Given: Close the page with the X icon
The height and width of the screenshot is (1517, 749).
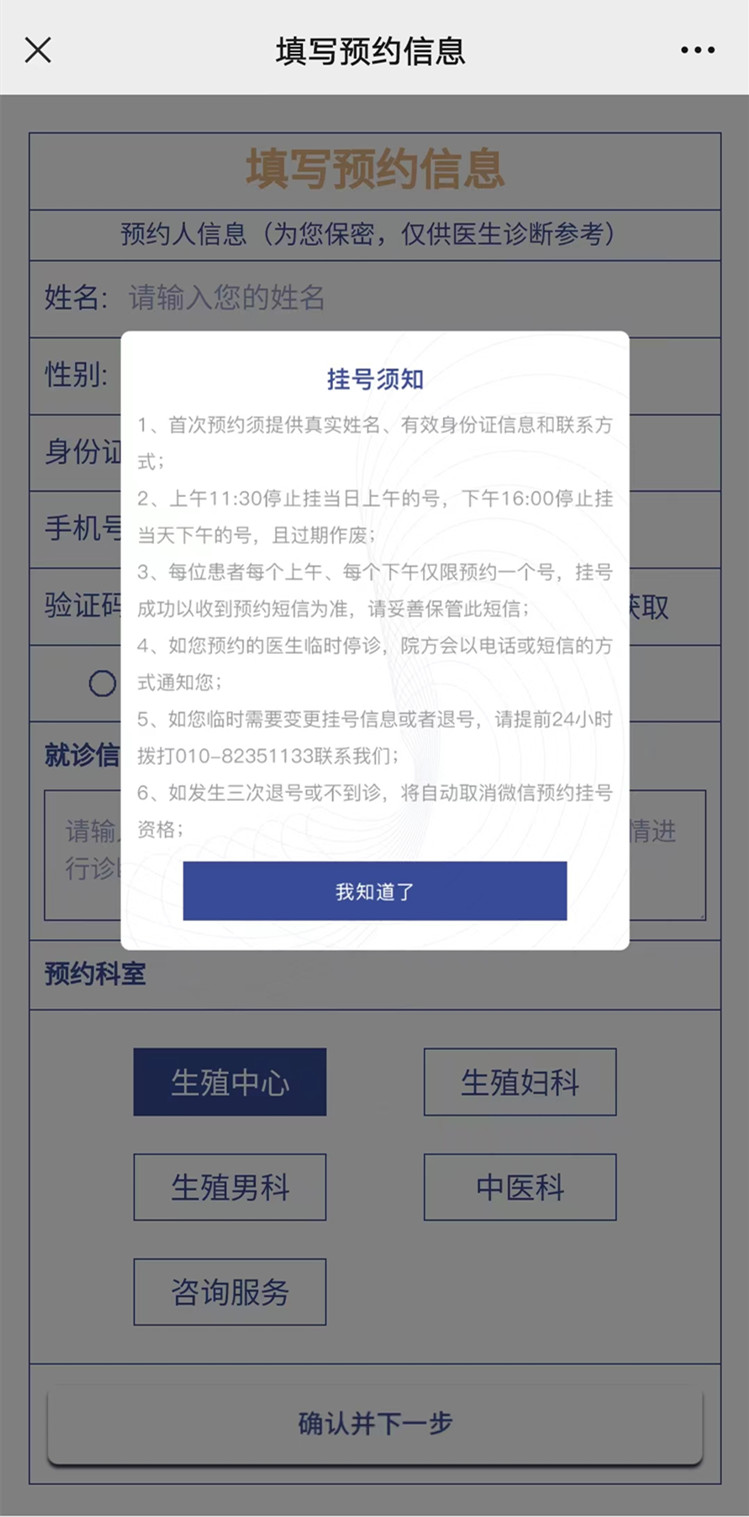Looking at the screenshot, I should click(x=38, y=50).
